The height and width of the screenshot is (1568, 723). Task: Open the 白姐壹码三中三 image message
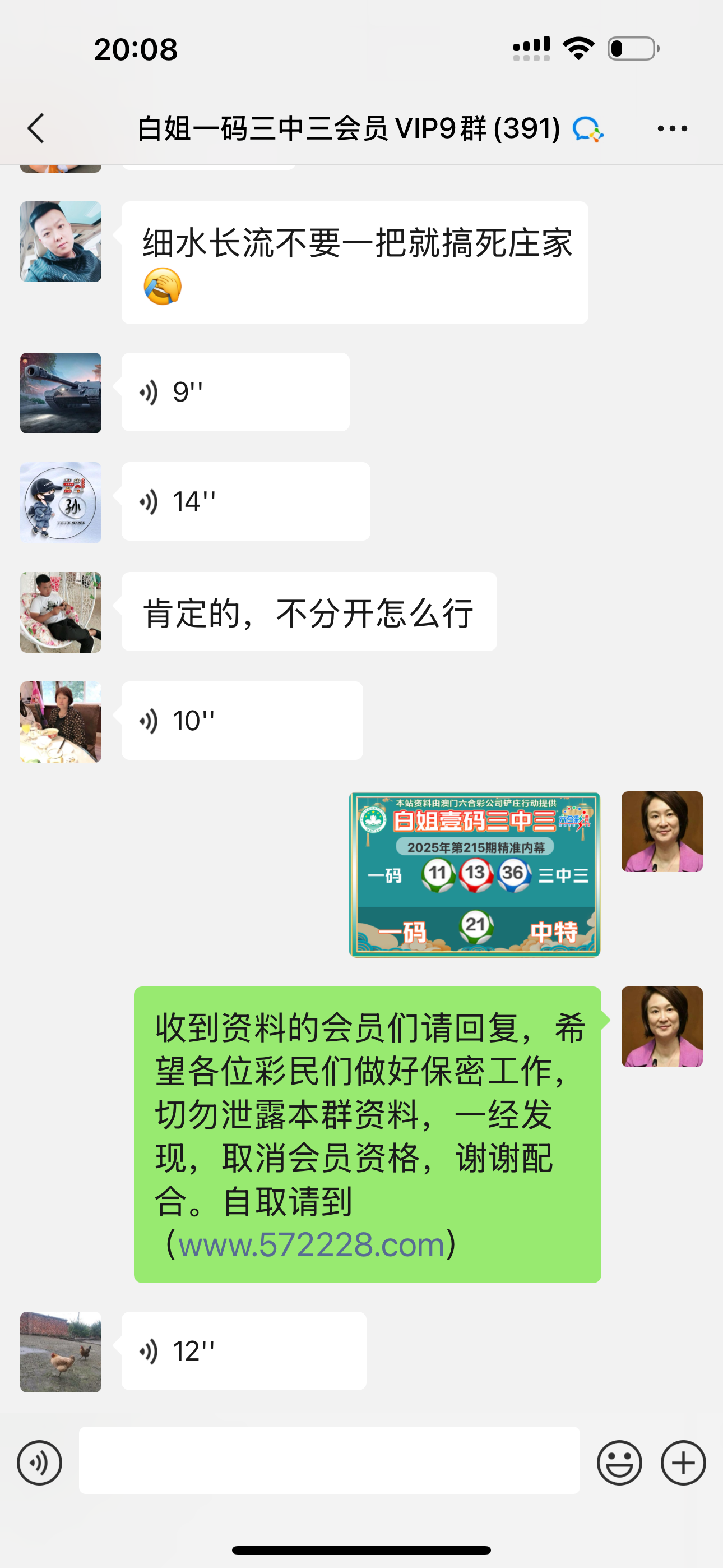coord(474,875)
